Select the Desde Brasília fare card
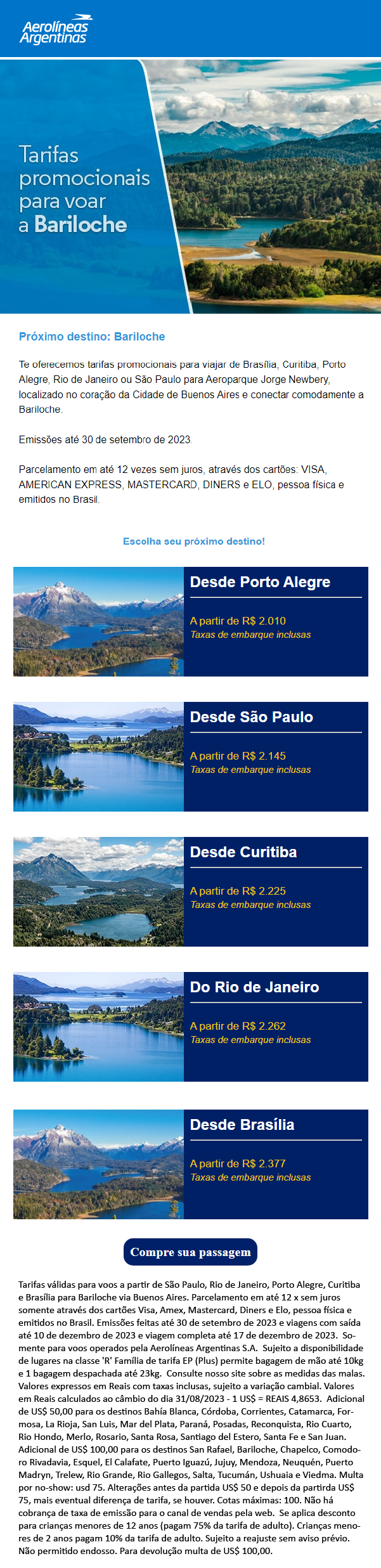Image resolution: width=381 pixels, height=1568 pixels. tap(191, 1164)
